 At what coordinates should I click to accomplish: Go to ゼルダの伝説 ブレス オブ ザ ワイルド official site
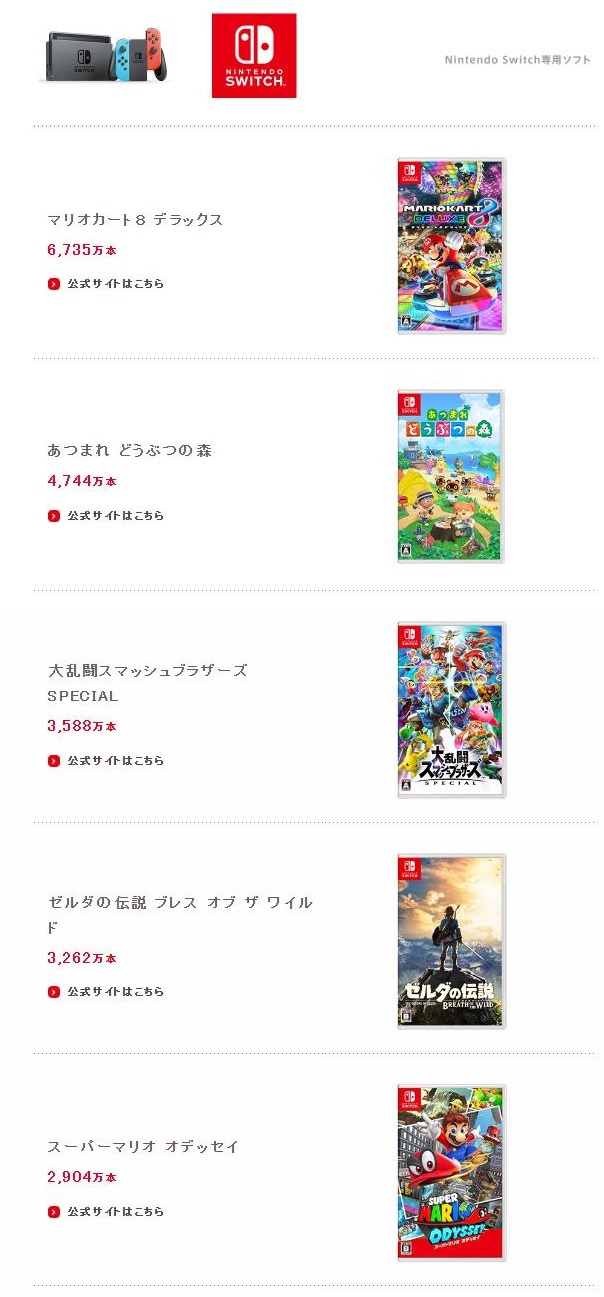click(x=114, y=992)
